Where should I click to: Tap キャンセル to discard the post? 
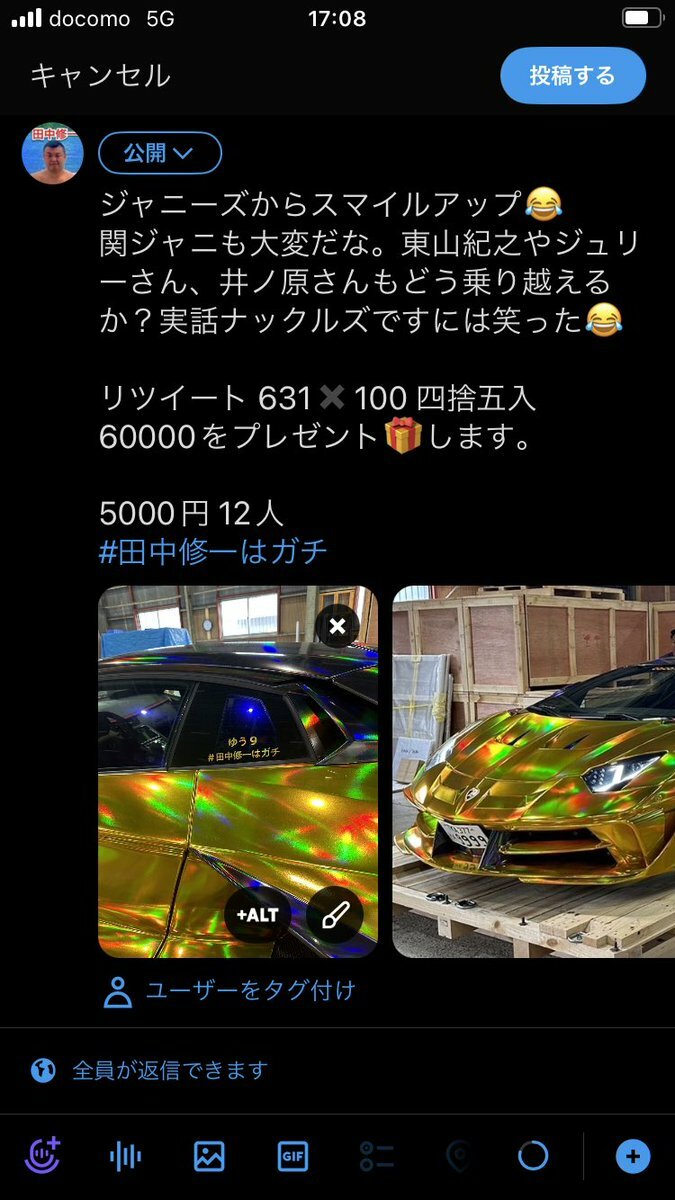click(x=100, y=76)
